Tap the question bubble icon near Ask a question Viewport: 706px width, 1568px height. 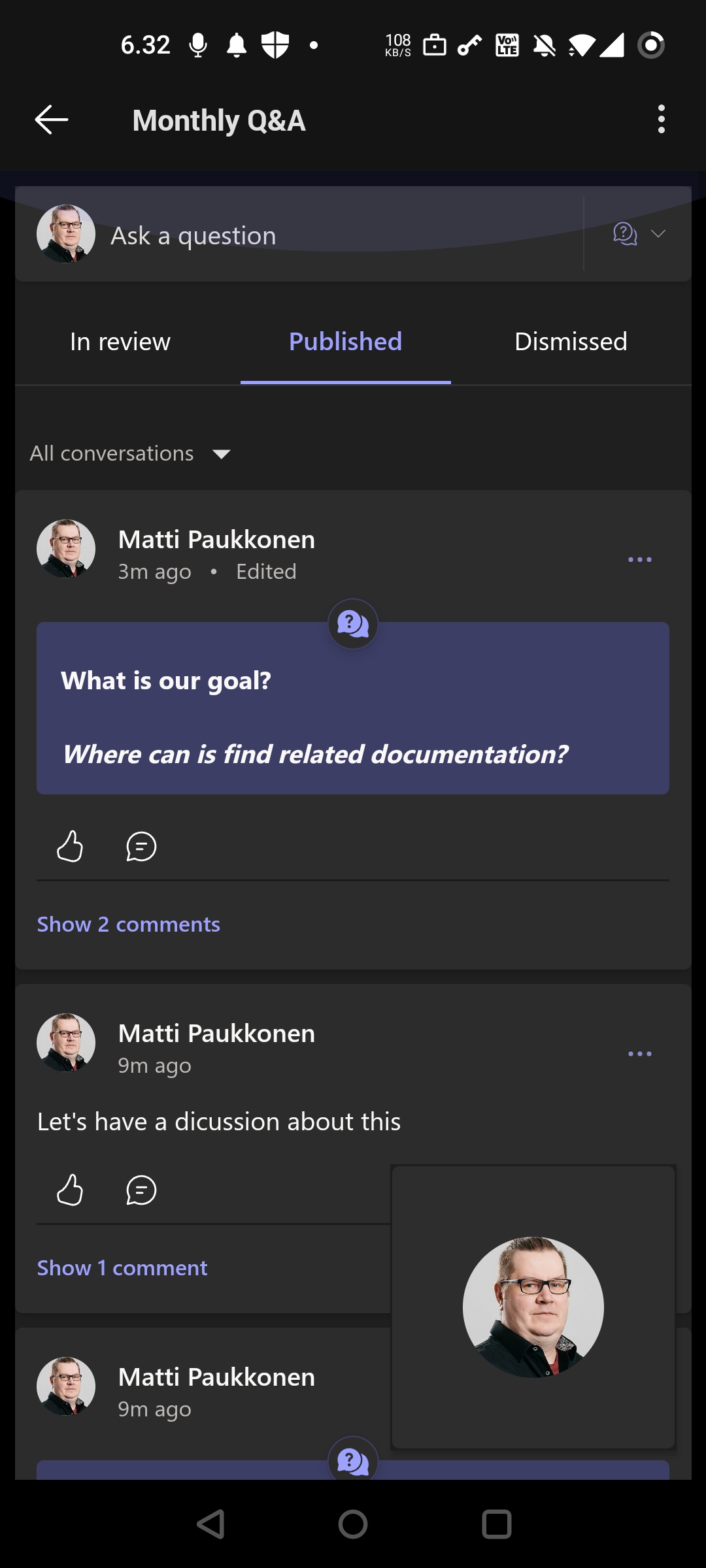(x=625, y=234)
